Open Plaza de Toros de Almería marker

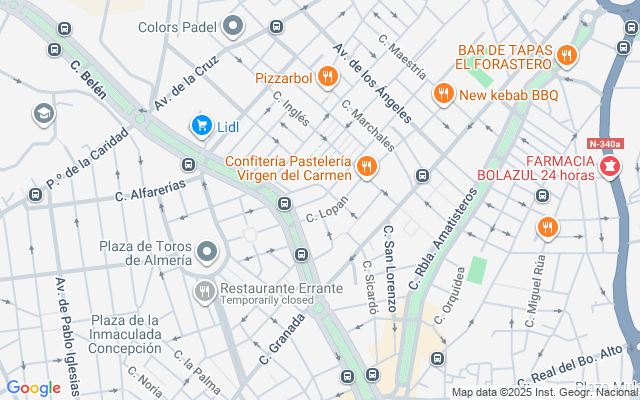pos(207,252)
